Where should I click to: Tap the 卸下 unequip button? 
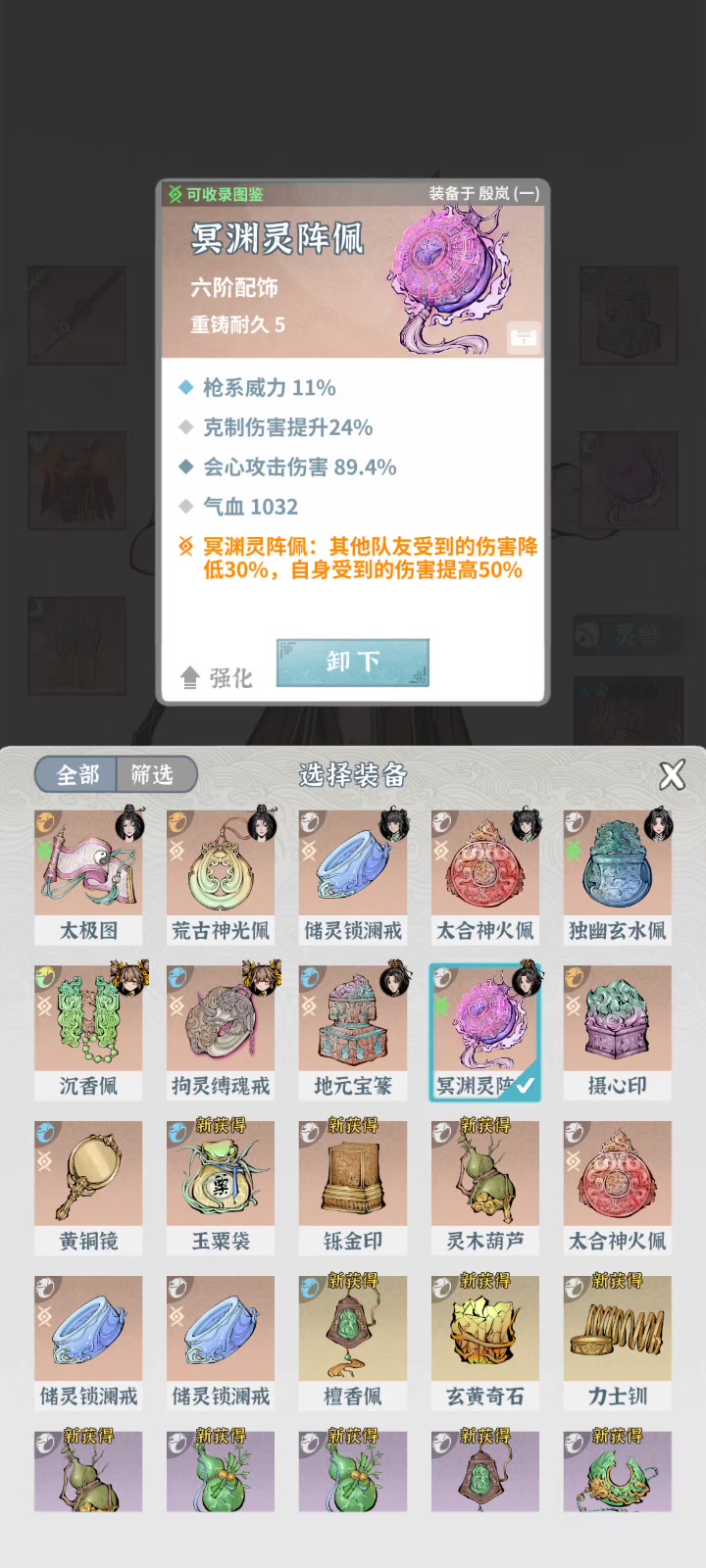(353, 662)
